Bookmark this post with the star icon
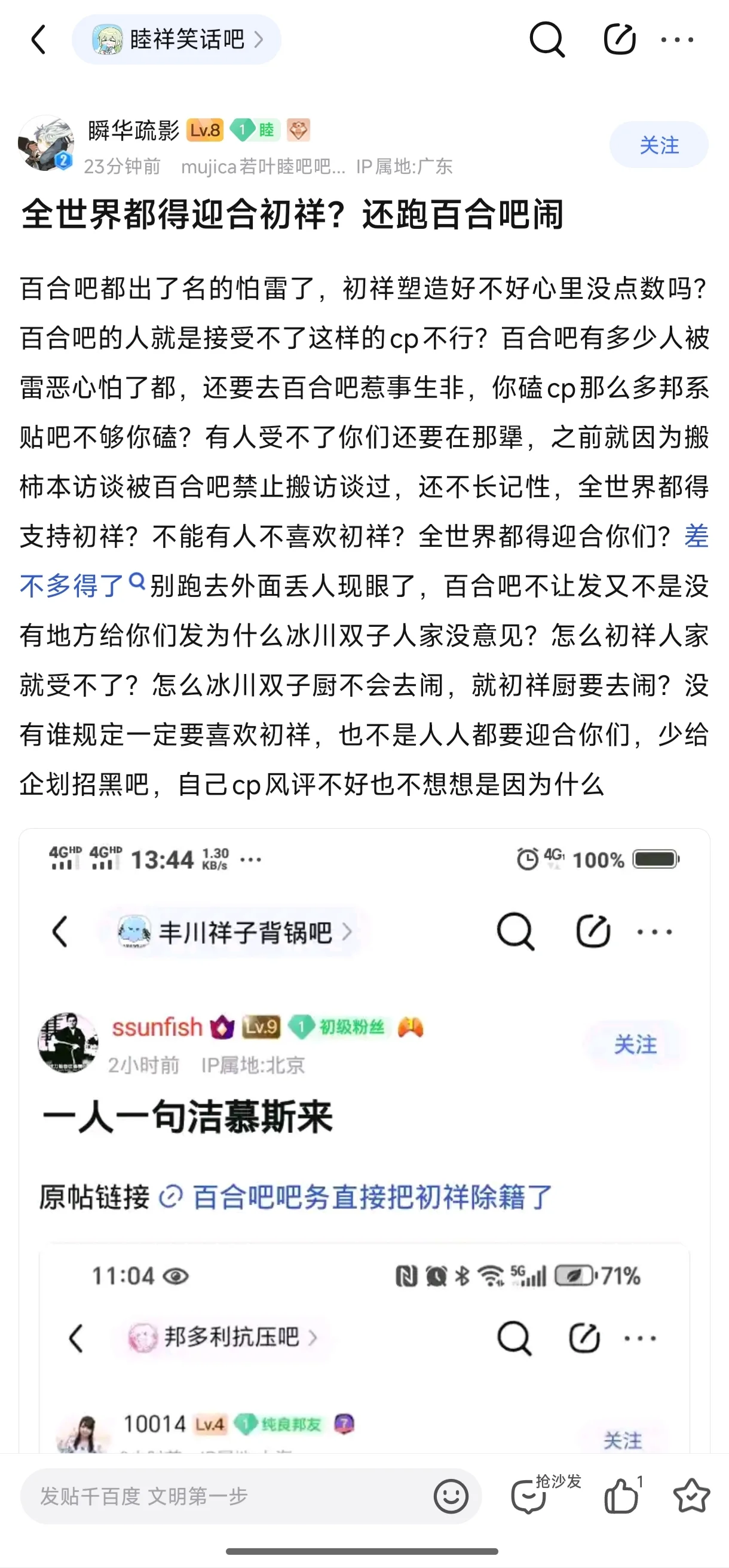729x1568 pixels. coord(691,1496)
